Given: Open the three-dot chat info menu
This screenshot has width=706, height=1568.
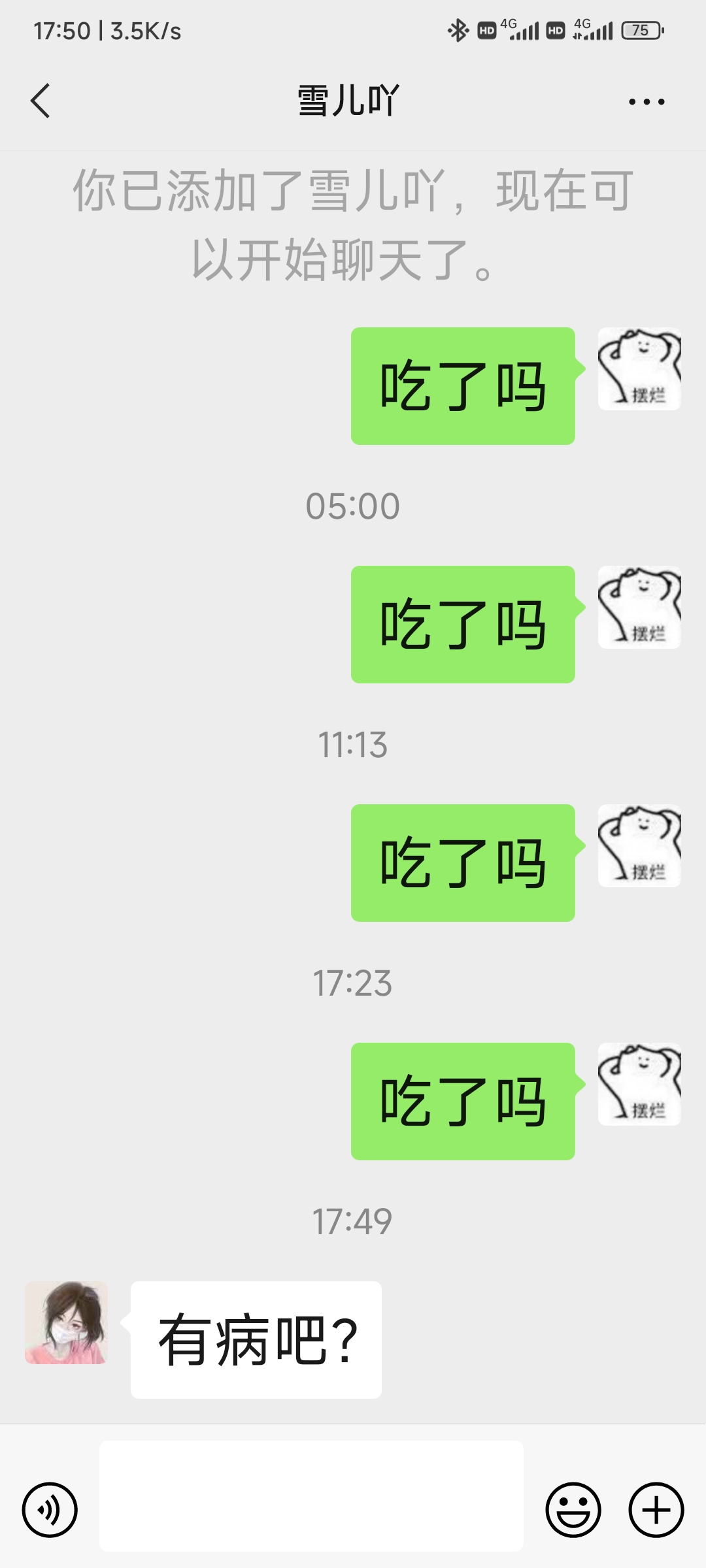Looking at the screenshot, I should tap(646, 102).
